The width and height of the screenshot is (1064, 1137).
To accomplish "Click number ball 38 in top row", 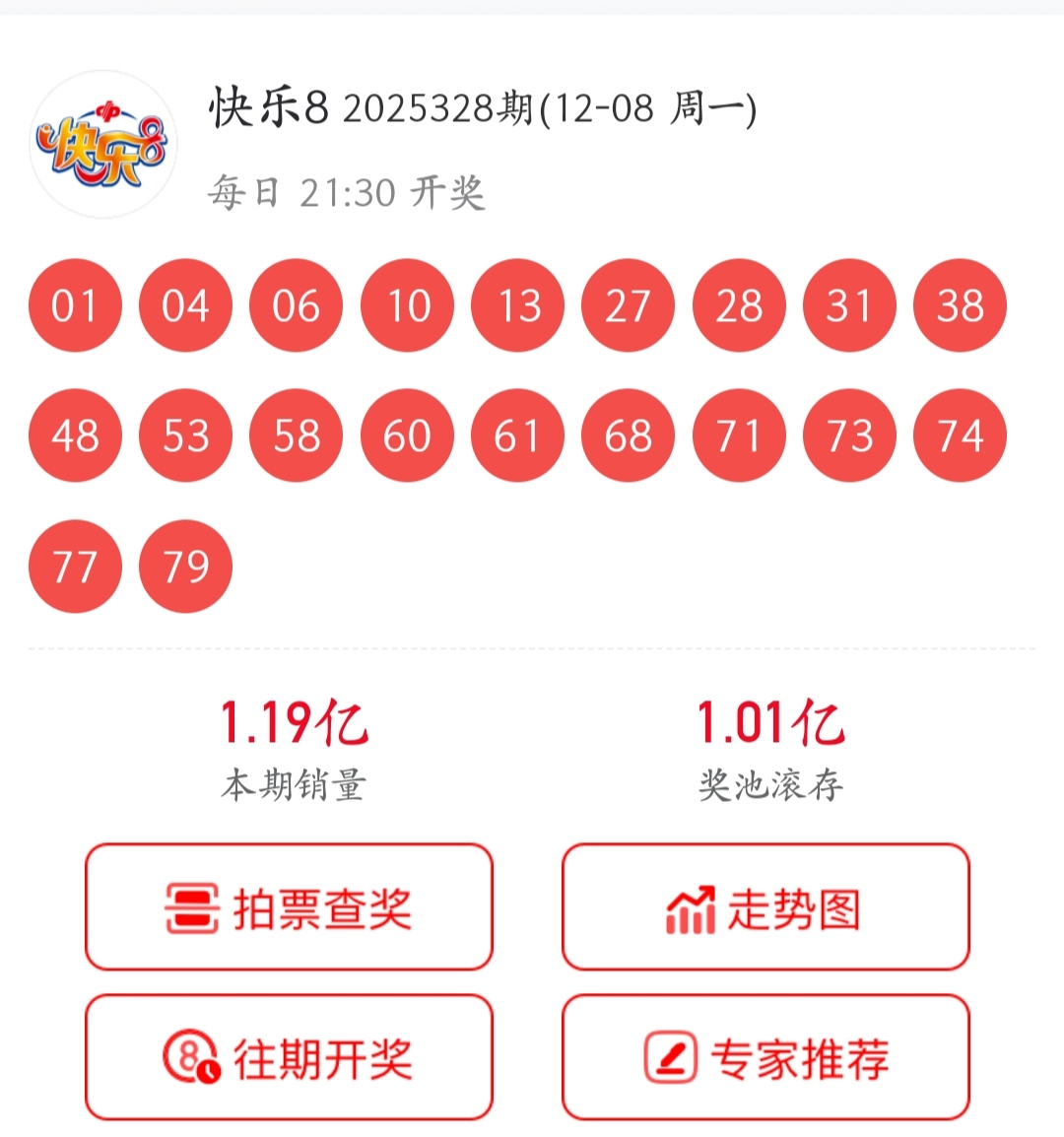I will (961, 306).
